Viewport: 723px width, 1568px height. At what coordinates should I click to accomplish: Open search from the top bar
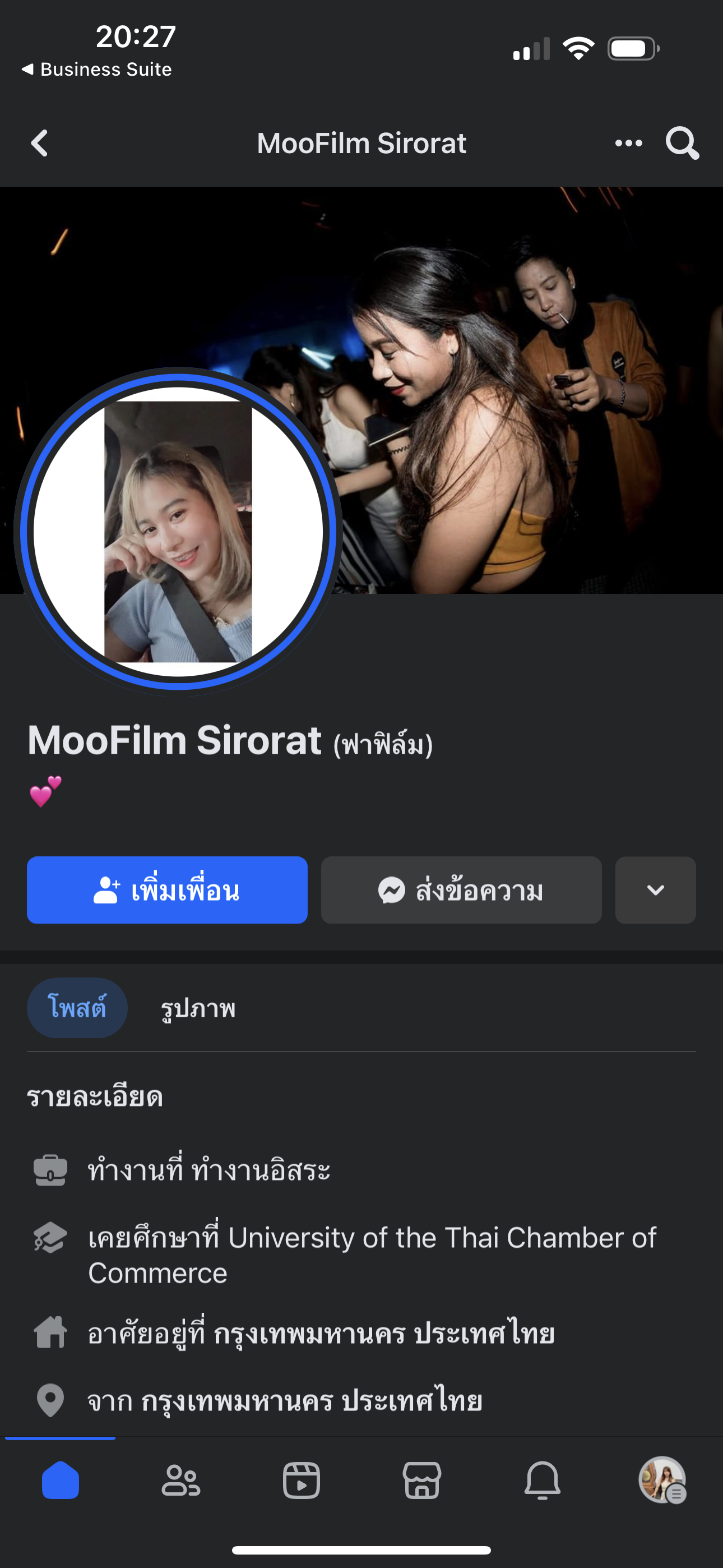point(682,144)
